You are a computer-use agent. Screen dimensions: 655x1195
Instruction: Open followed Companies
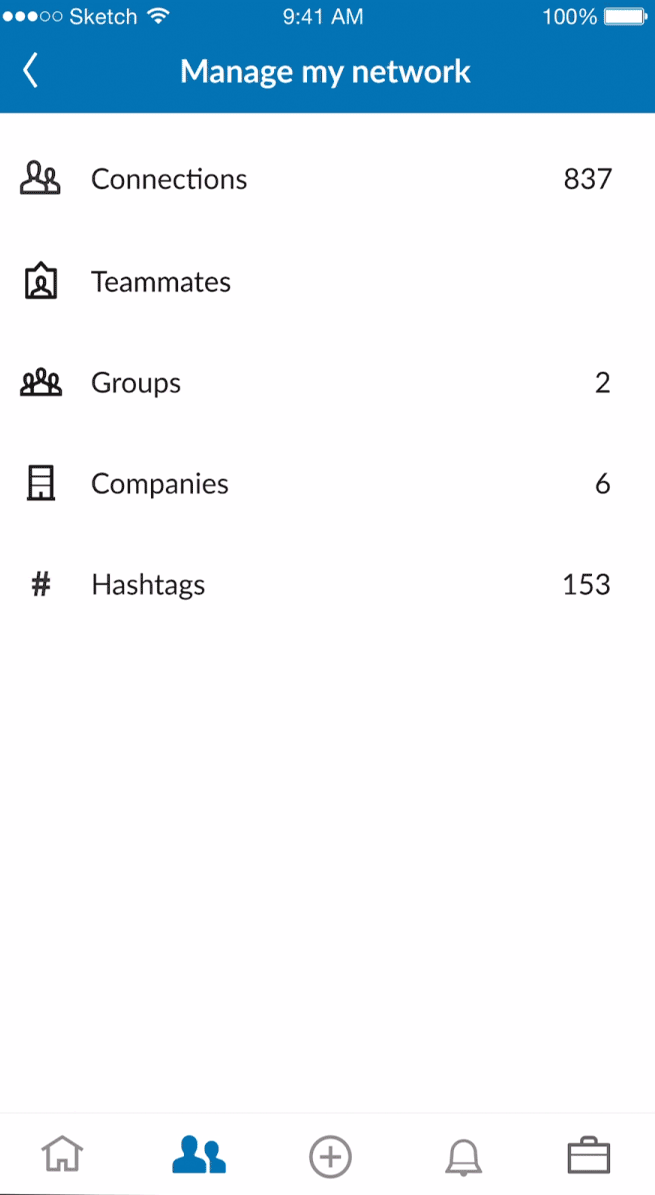327,484
